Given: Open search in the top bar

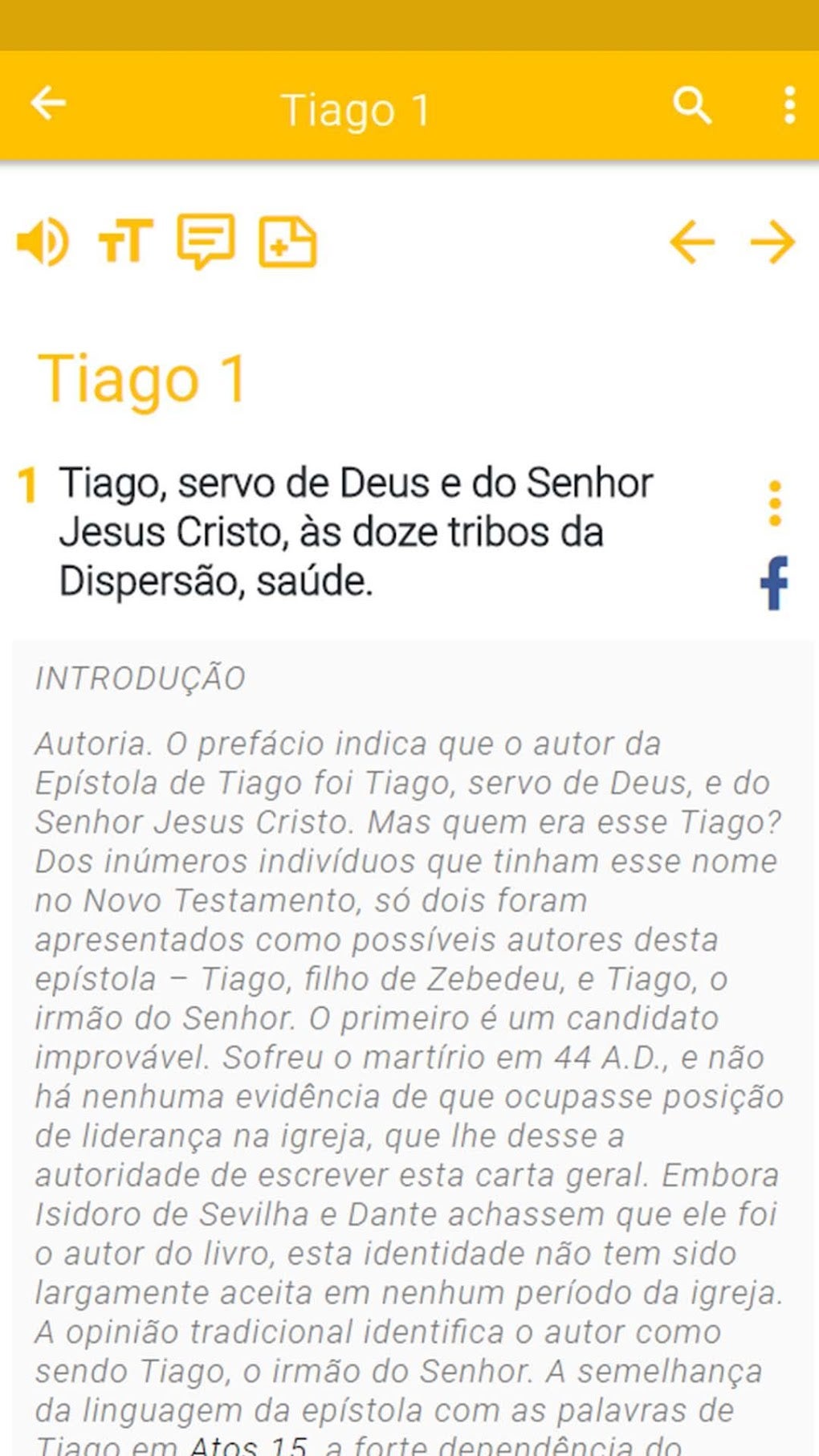Looking at the screenshot, I should point(691,105).
